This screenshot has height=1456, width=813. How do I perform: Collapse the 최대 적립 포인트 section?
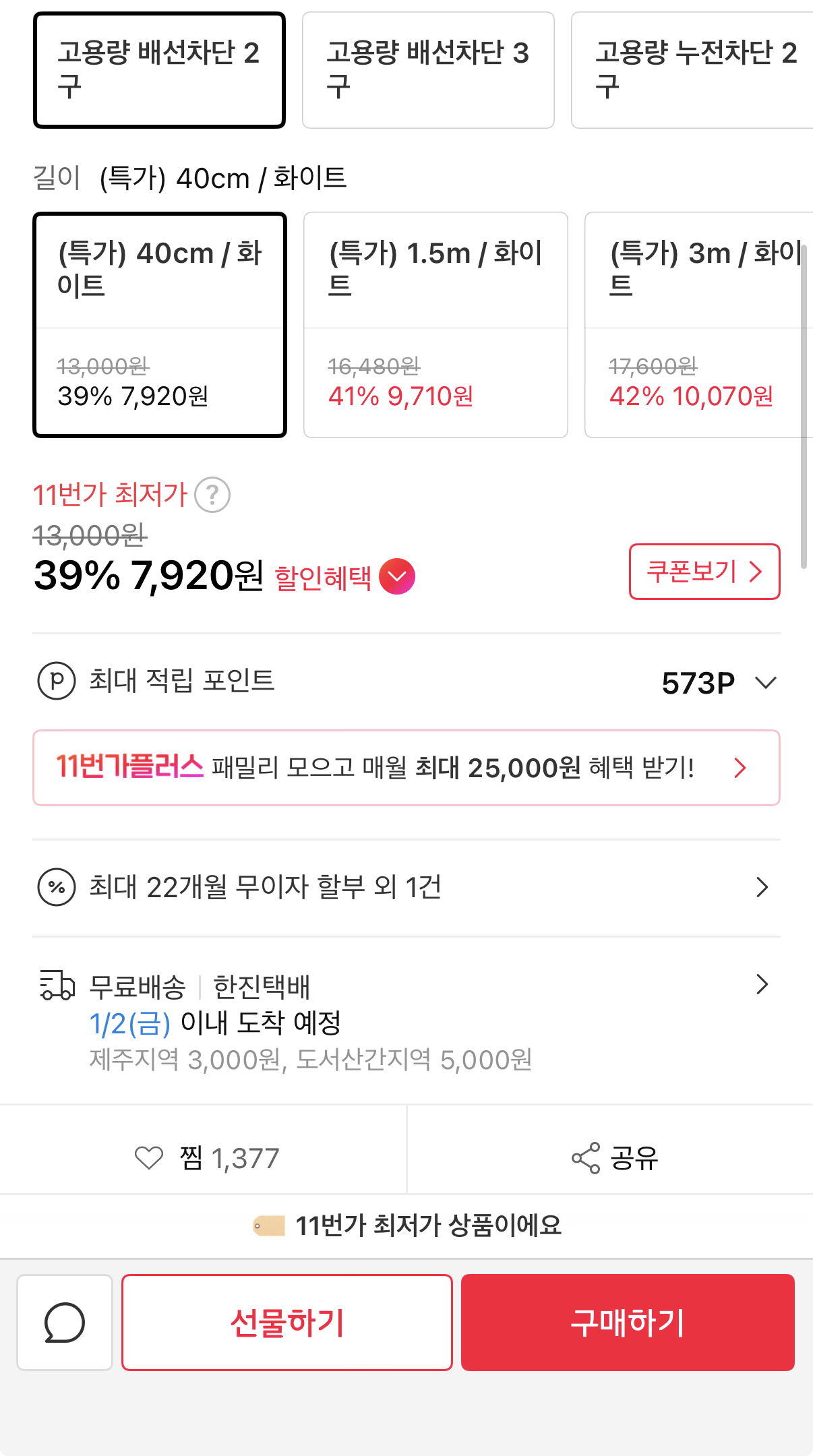[765, 682]
